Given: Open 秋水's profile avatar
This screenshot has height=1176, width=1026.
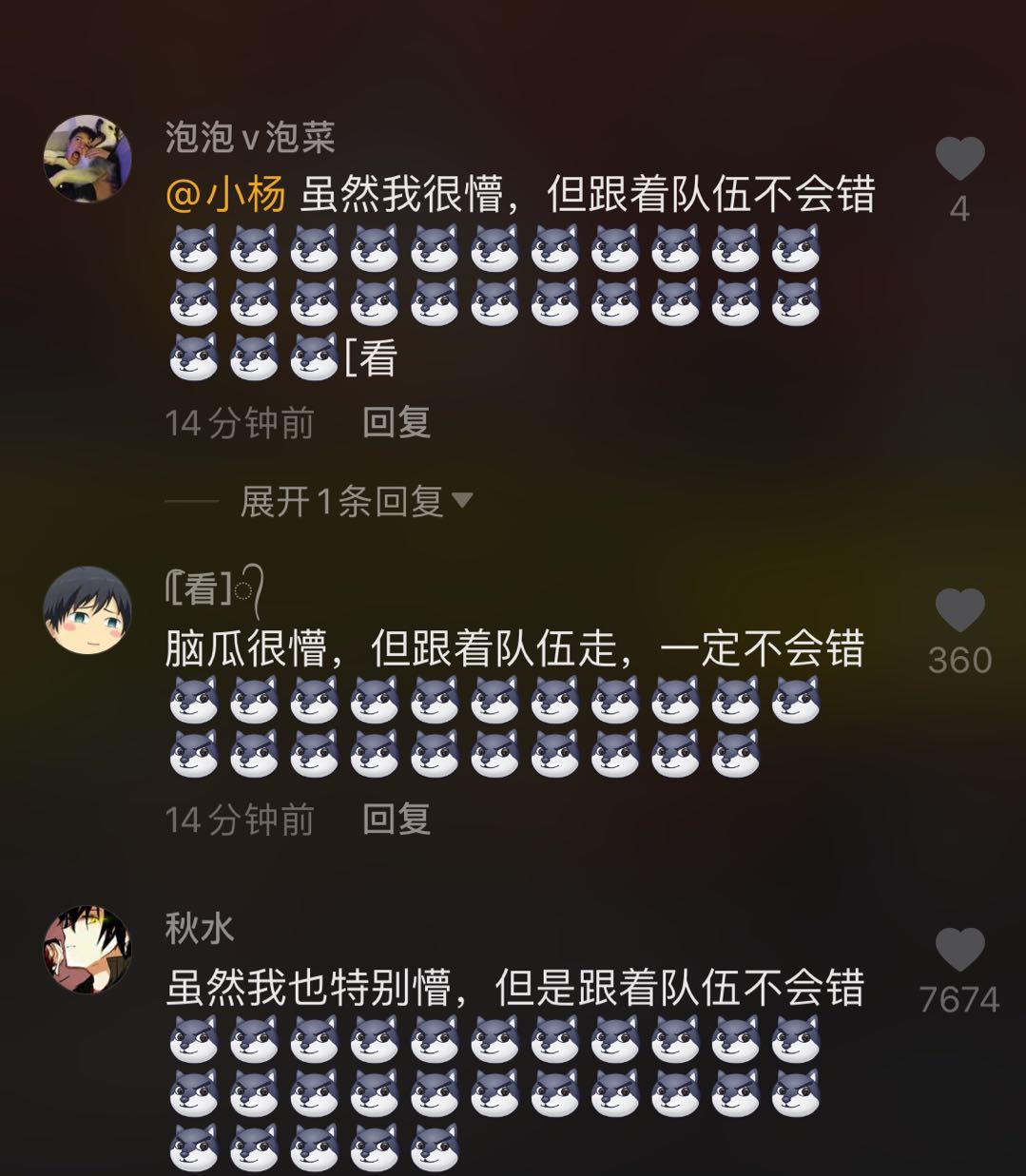Looking at the screenshot, I should click(90, 951).
